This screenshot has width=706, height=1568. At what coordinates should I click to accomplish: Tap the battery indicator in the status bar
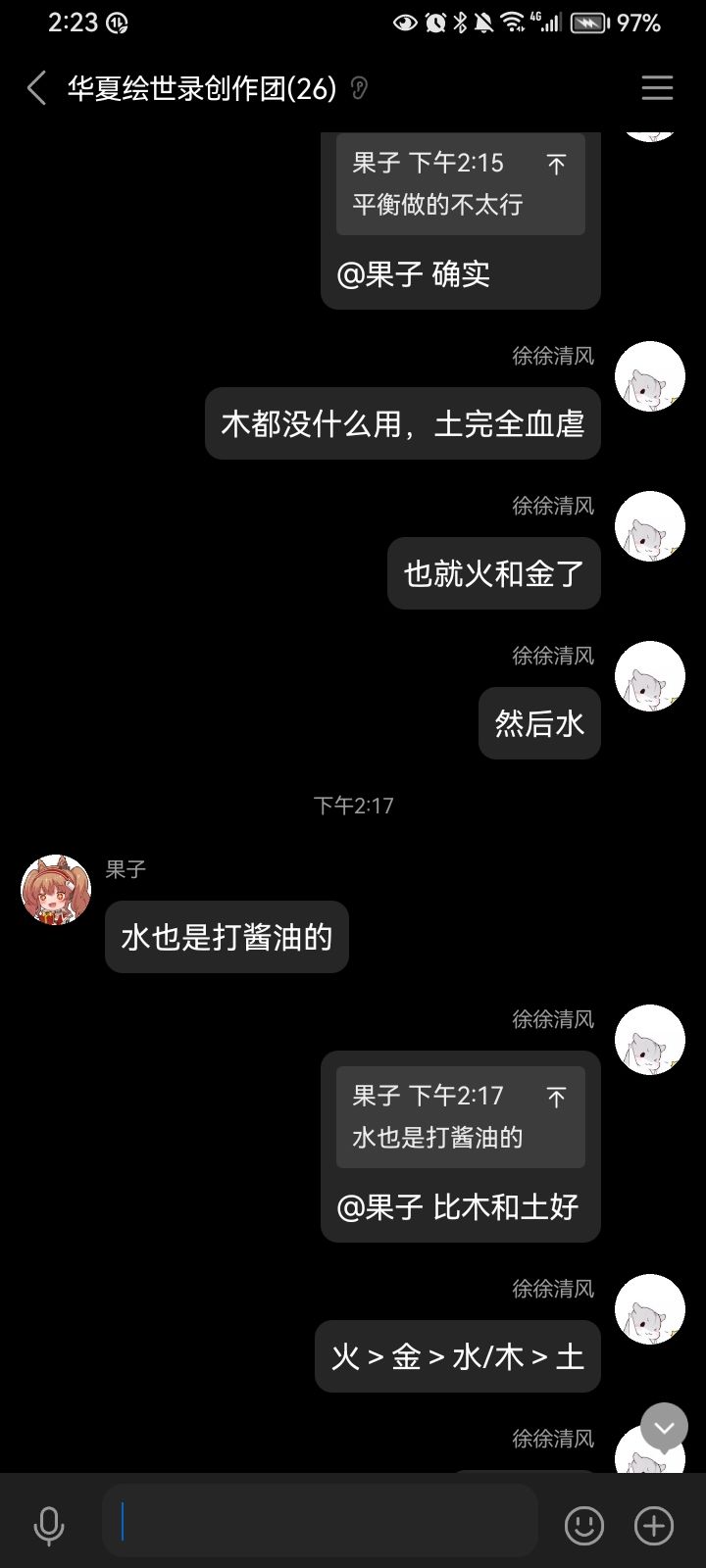[x=588, y=22]
